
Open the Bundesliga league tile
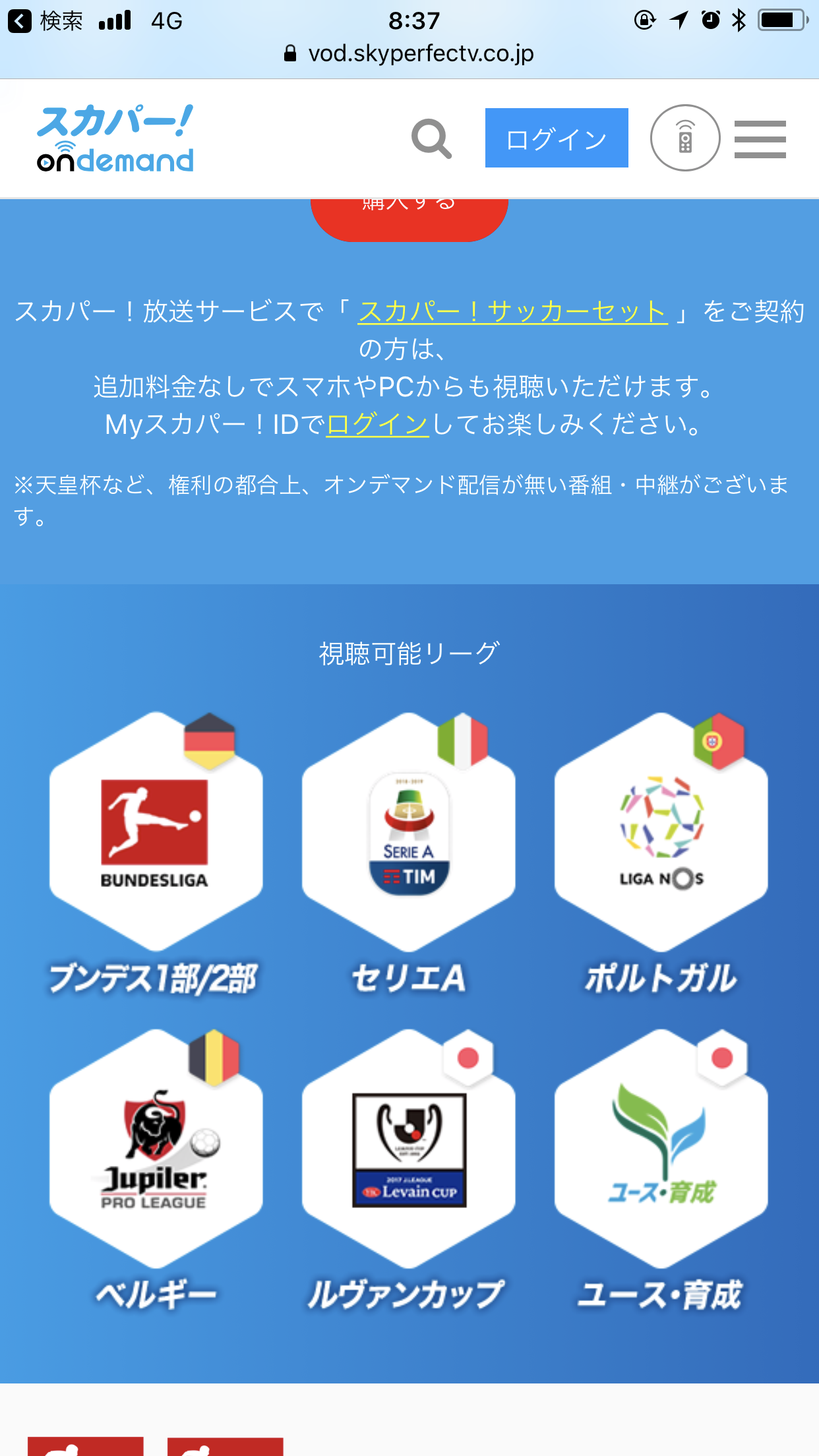click(x=156, y=832)
